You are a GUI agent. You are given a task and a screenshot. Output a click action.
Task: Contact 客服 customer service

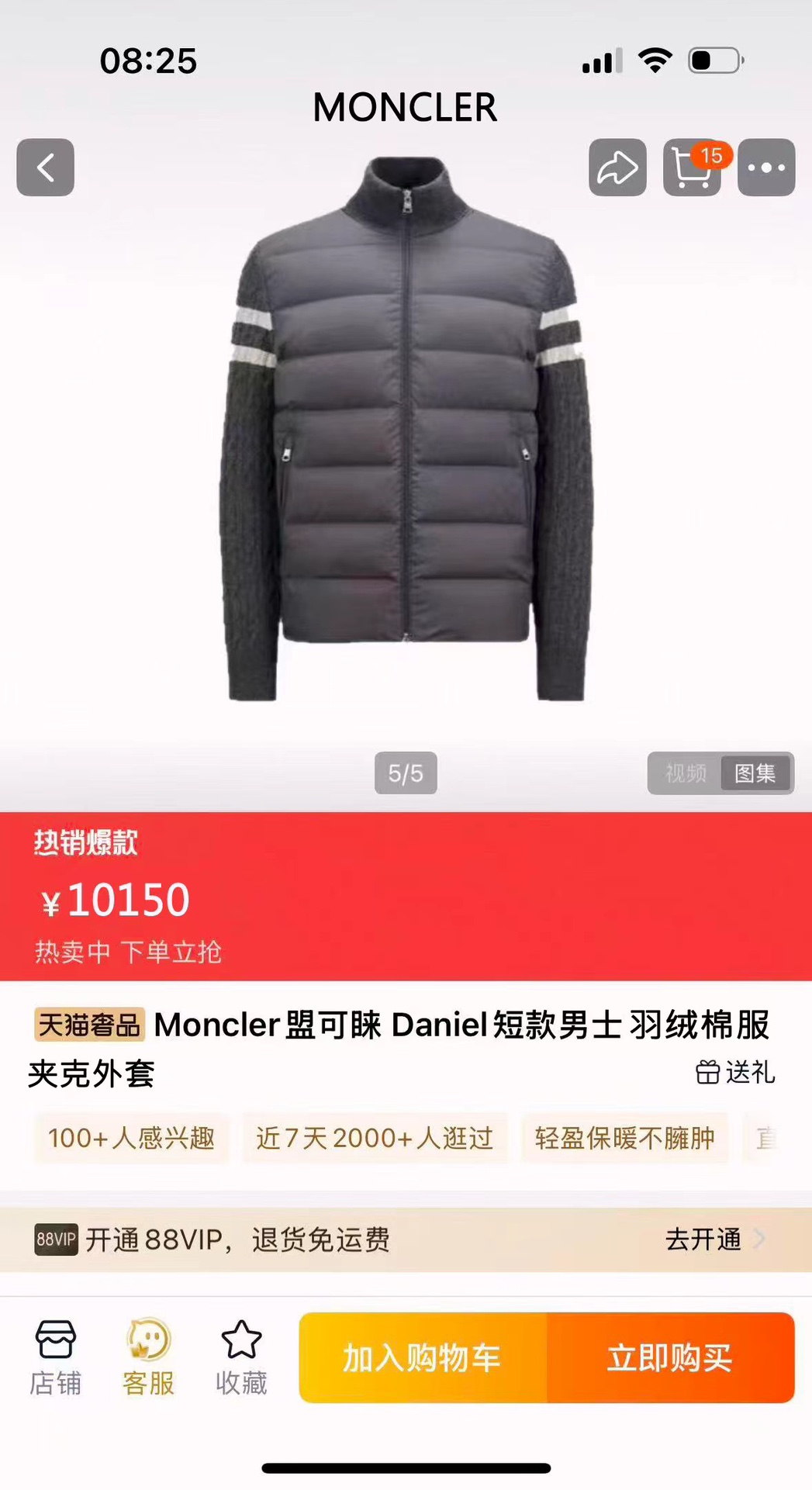click(x=148, y=1358)
